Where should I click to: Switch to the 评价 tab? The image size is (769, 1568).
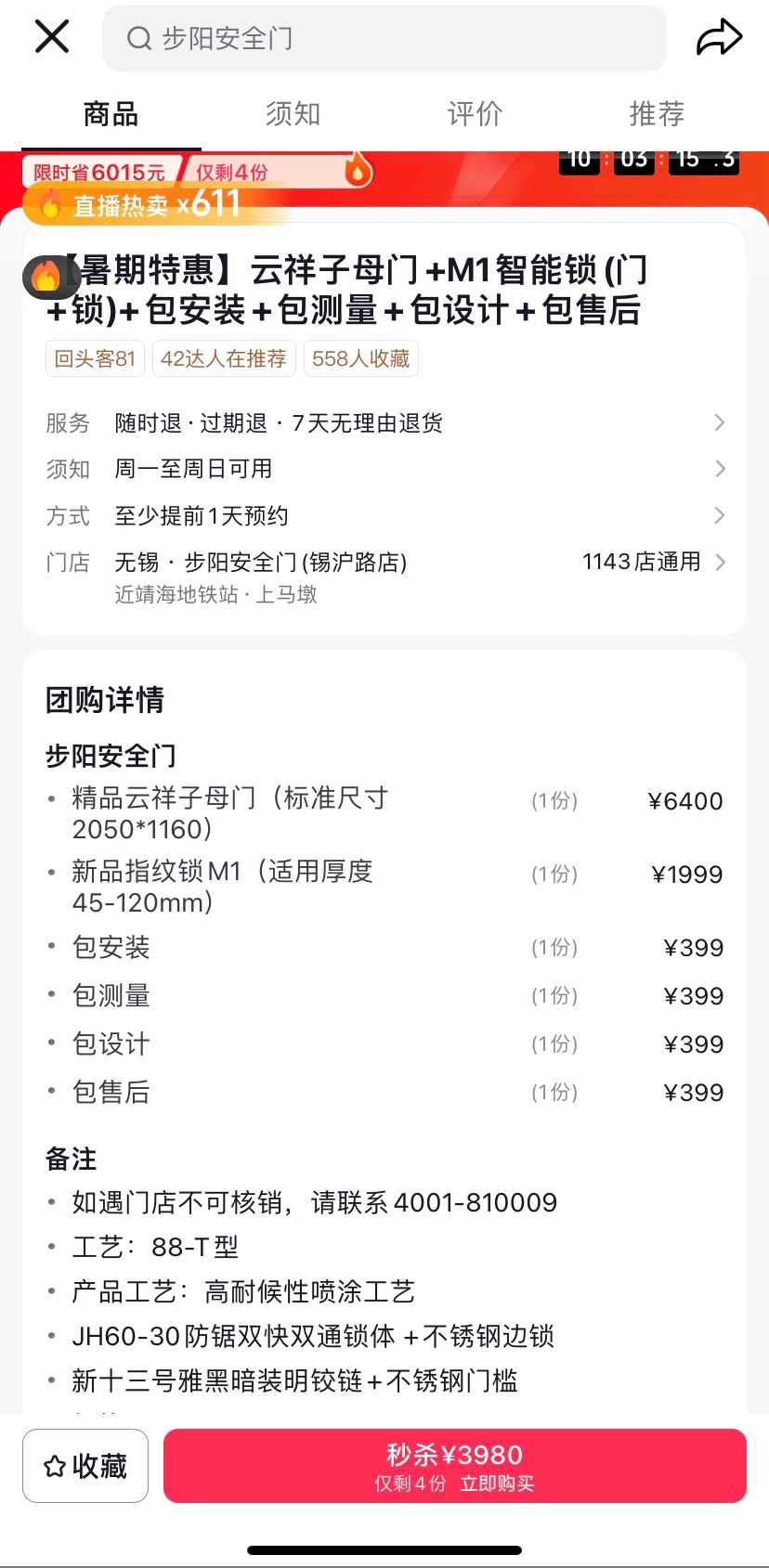click(x=475, y=114)
